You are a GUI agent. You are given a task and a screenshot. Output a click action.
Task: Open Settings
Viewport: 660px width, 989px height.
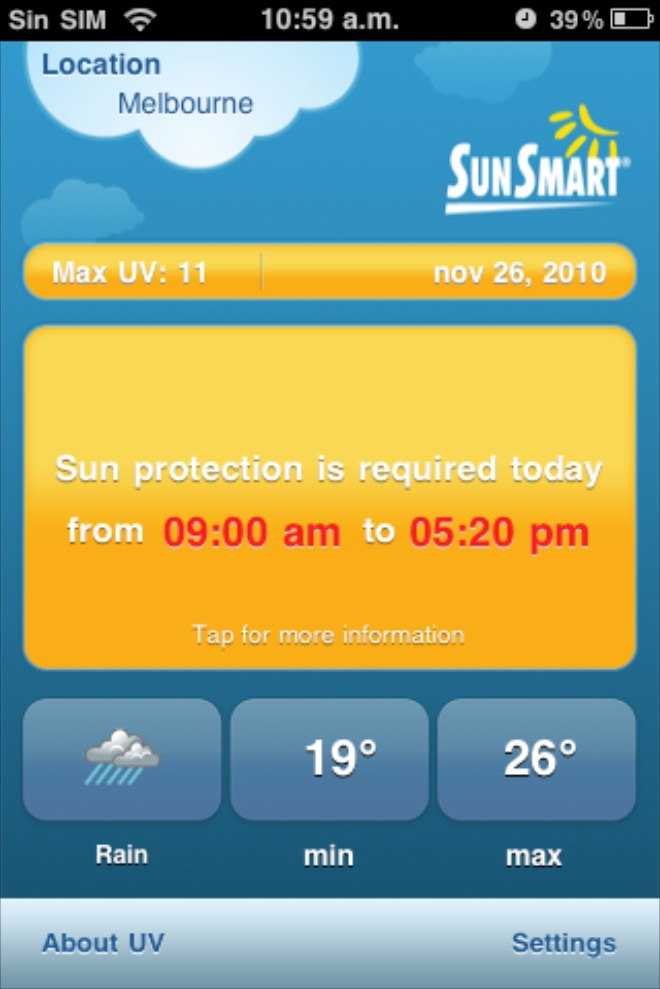click(563, 942)
